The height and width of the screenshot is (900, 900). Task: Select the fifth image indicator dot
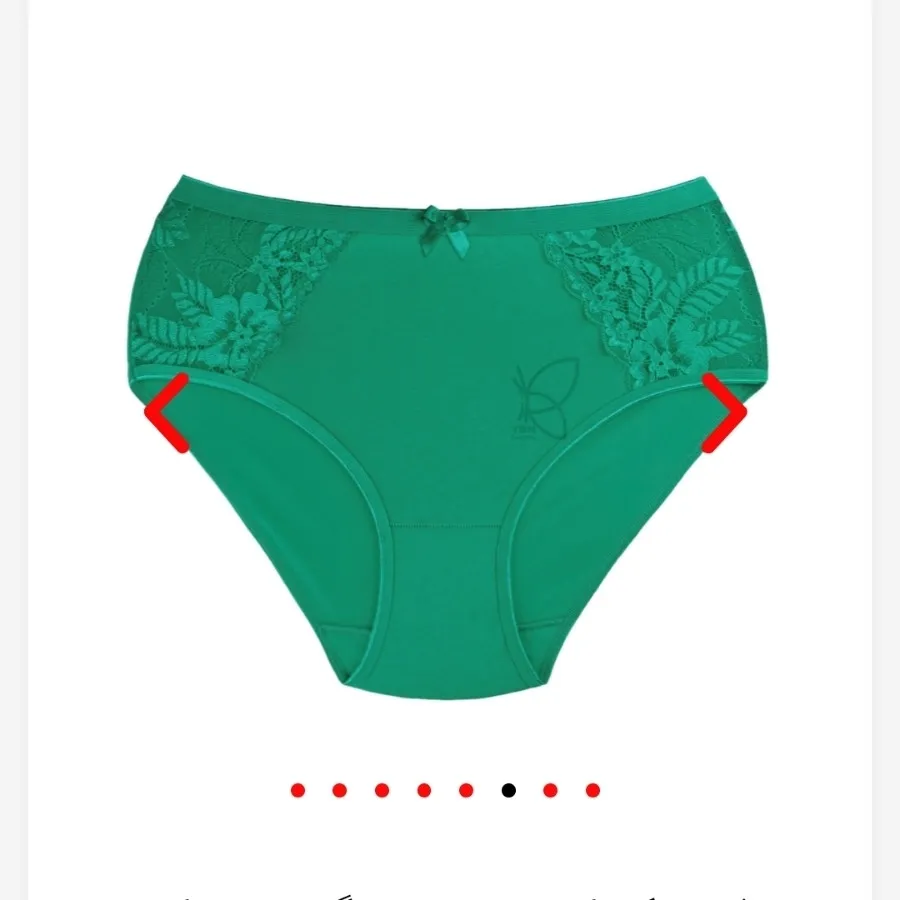[466, 790]
